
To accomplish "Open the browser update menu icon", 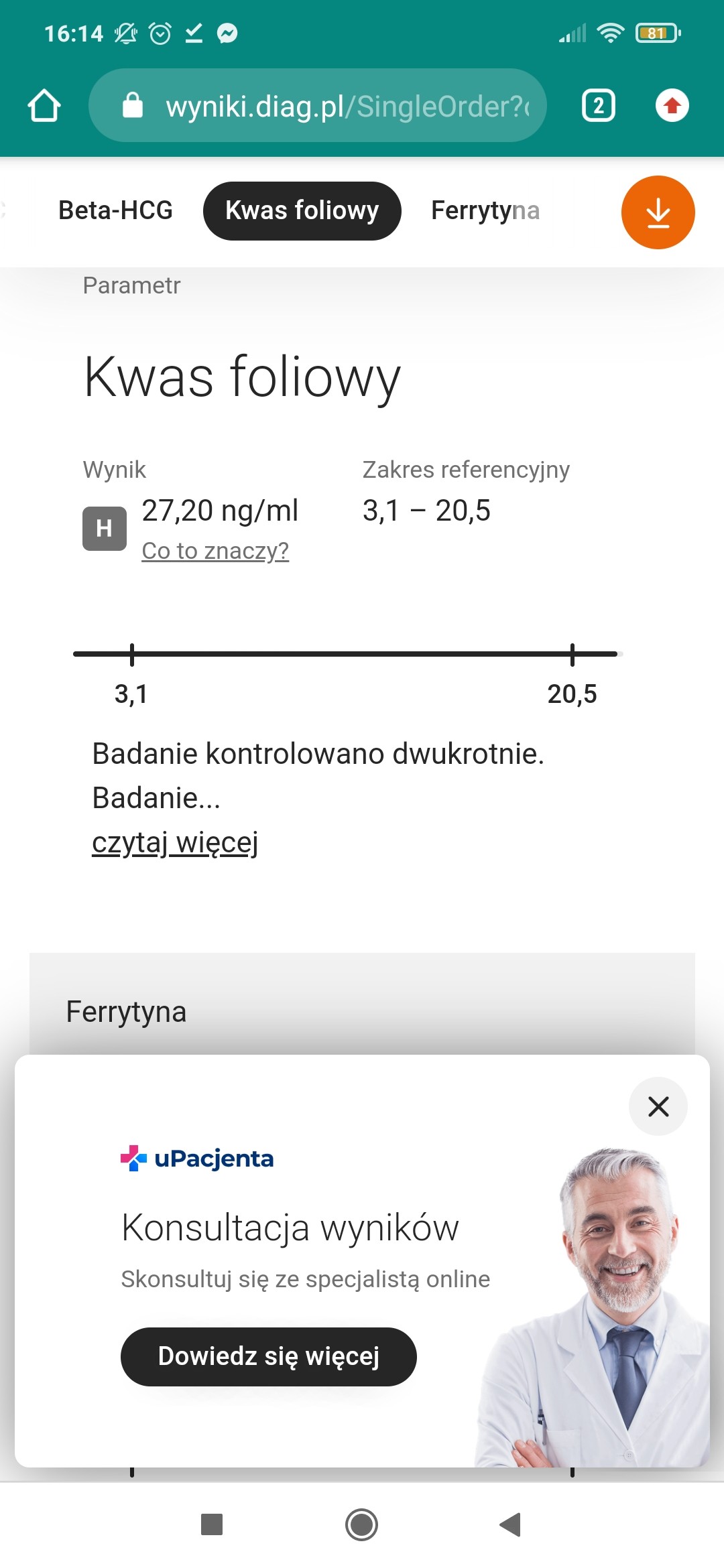I will (x=672, y=106).
